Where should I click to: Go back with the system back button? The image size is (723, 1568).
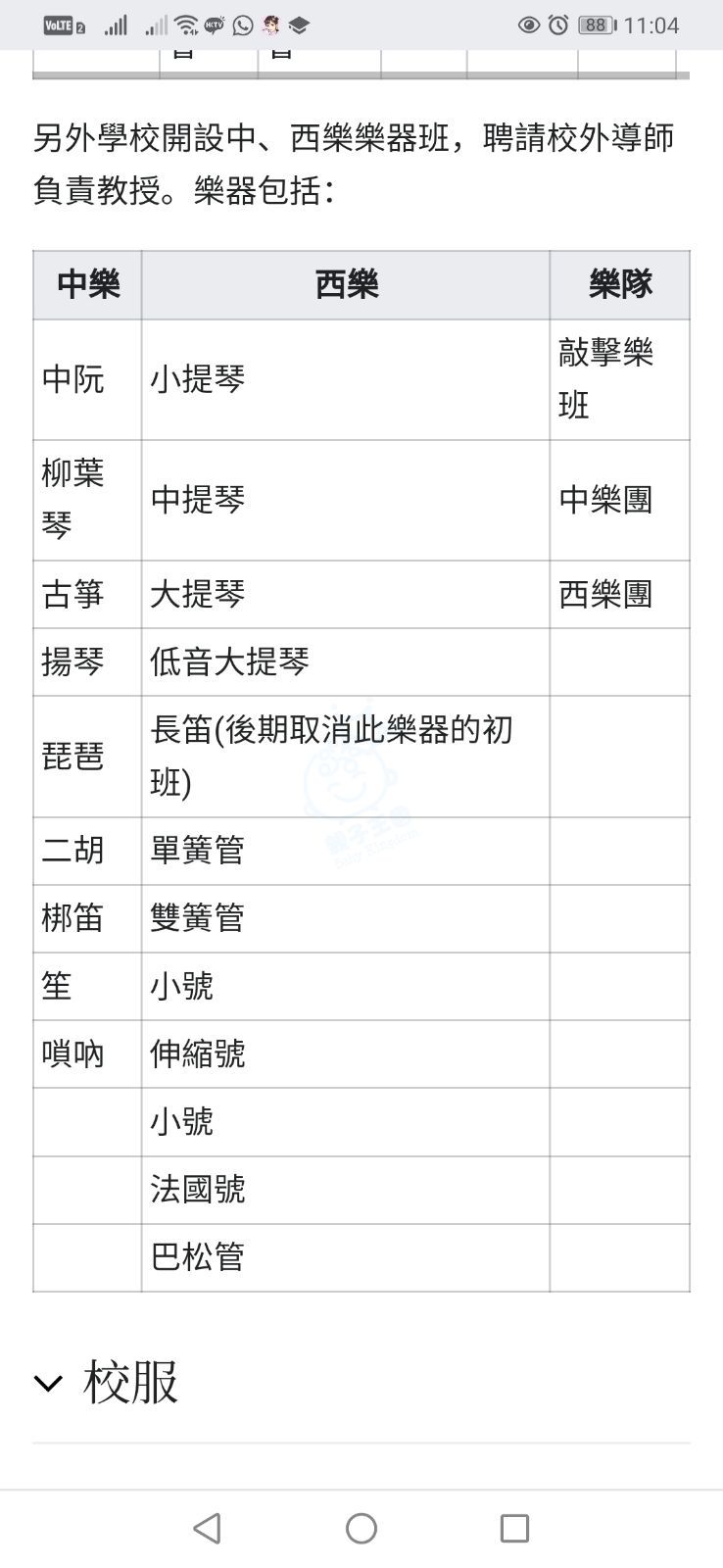coord(207,1528)
